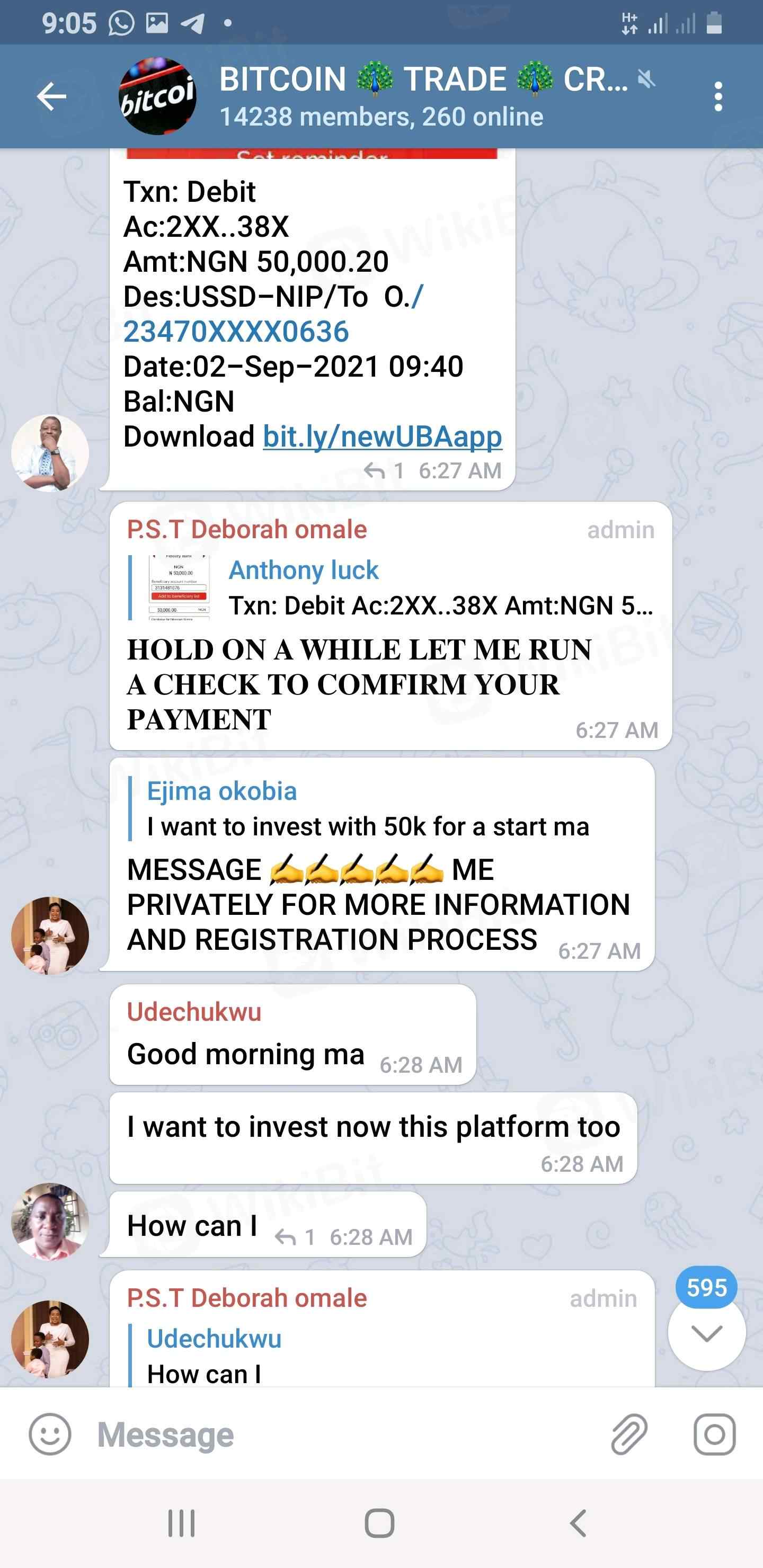
Task: Tap the system home button
Action: [x=379, y=1524]
